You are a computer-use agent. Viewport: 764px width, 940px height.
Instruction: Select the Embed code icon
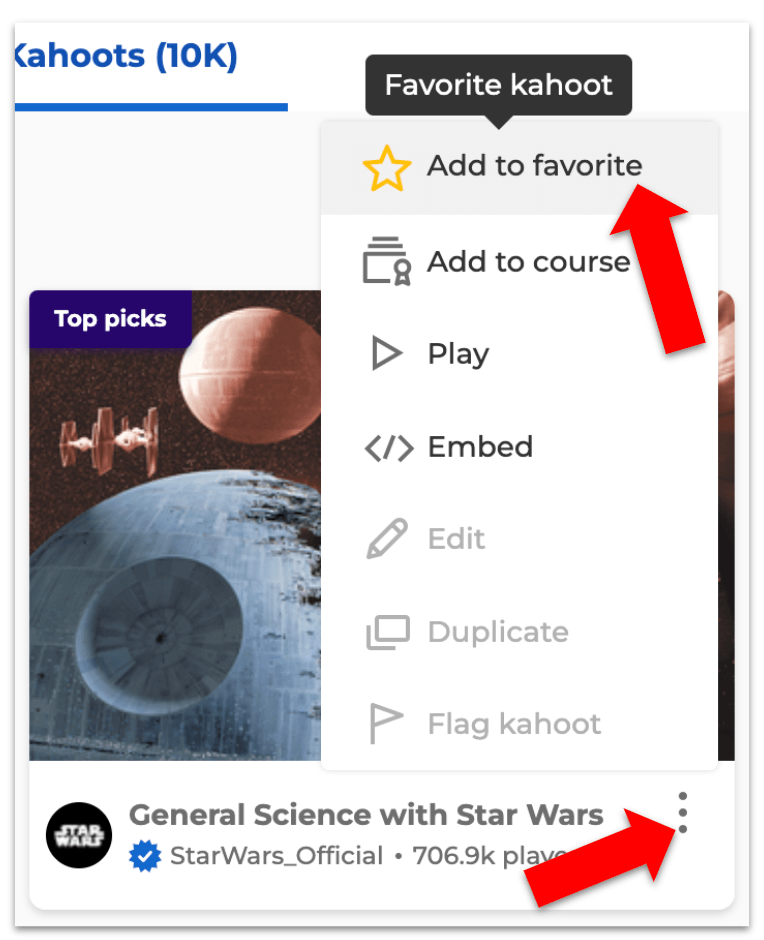click(388, 447)
